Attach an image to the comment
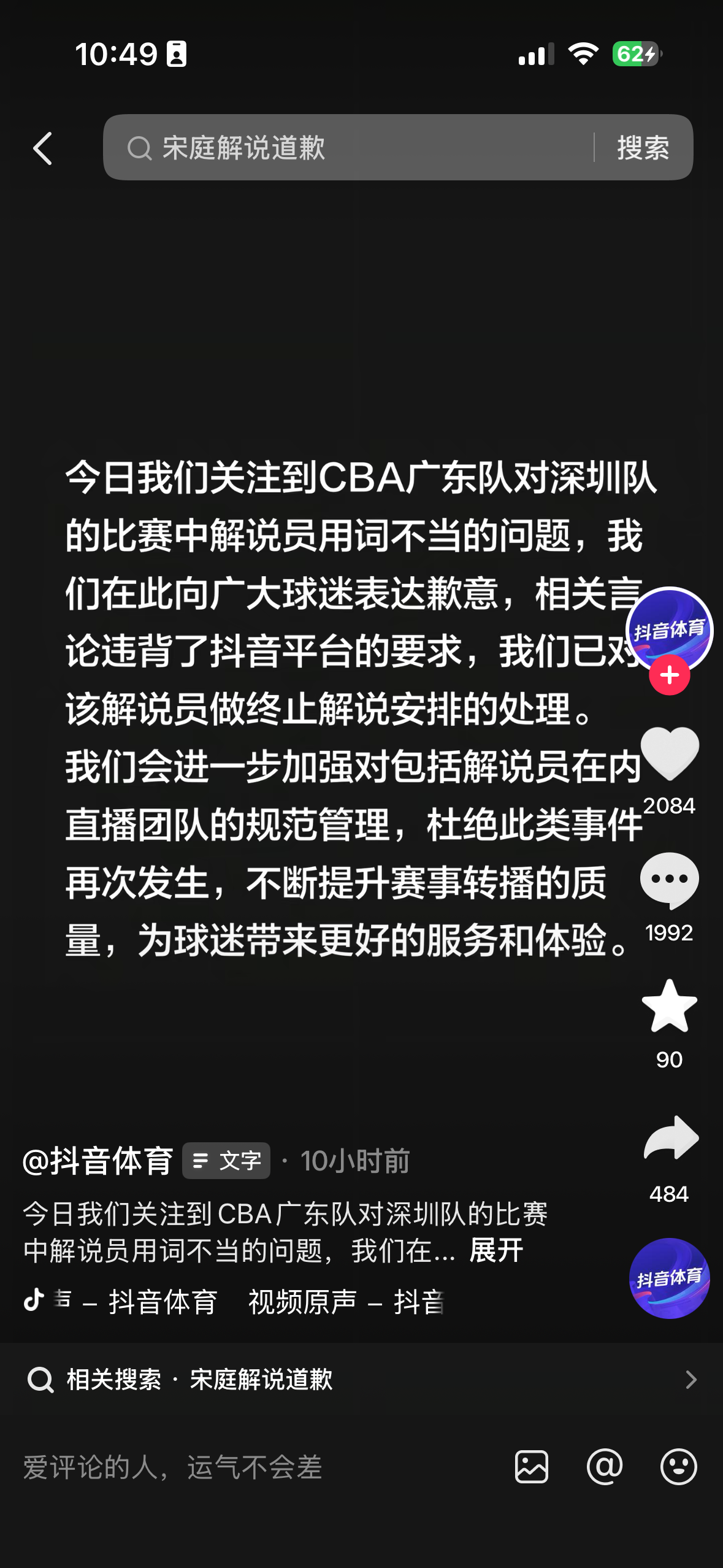Image resolution: width=723 pixels, height=1568 pixels. pos(531,1467)
